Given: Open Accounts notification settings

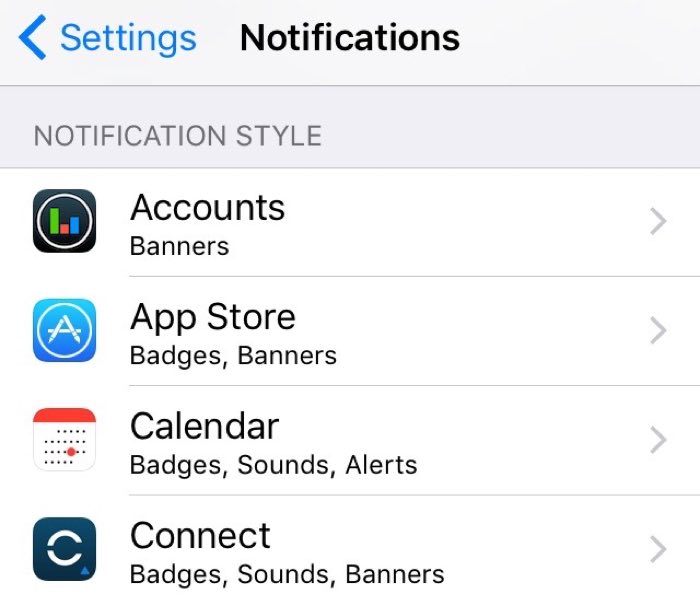Looking at the screenshot, I should click(x=350, y=222).
